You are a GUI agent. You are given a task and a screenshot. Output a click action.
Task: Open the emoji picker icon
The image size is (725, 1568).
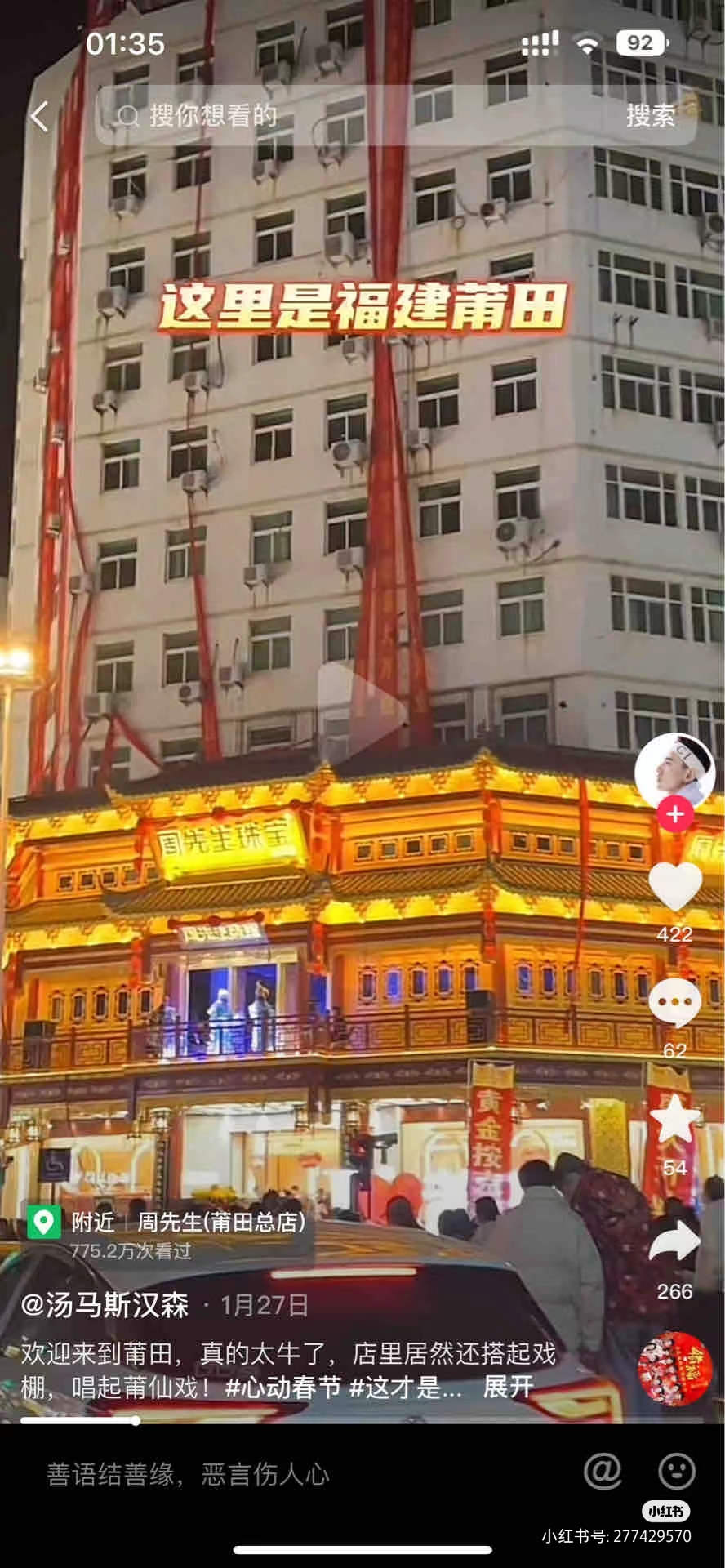676,1472
